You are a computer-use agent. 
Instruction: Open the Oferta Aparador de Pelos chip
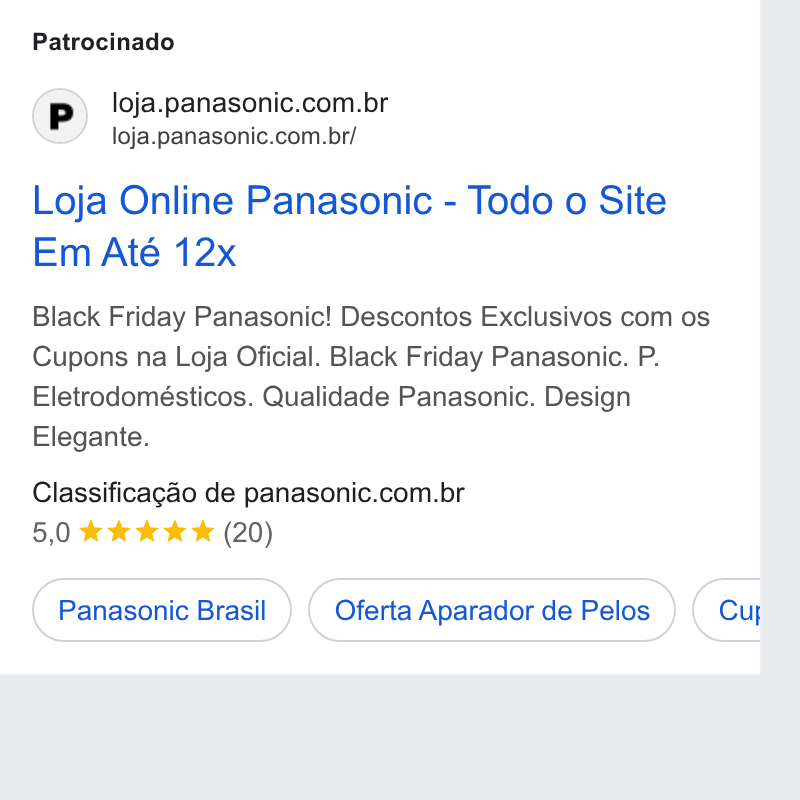pos(492,610)
